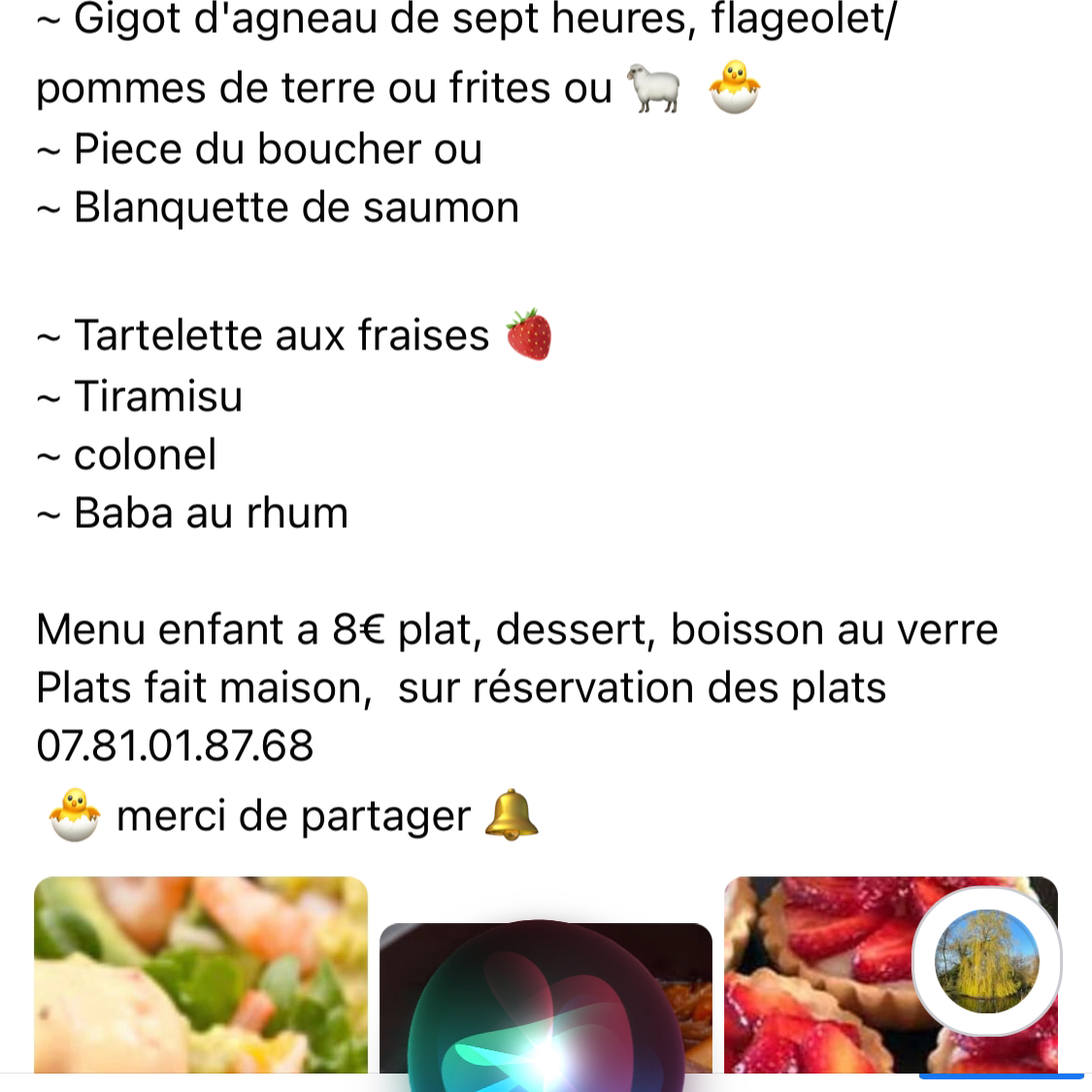Image resolution: width=1092 pixels, height=1092 pixels.
Task: Open the salad photo in the post
Action: point(200,974)
